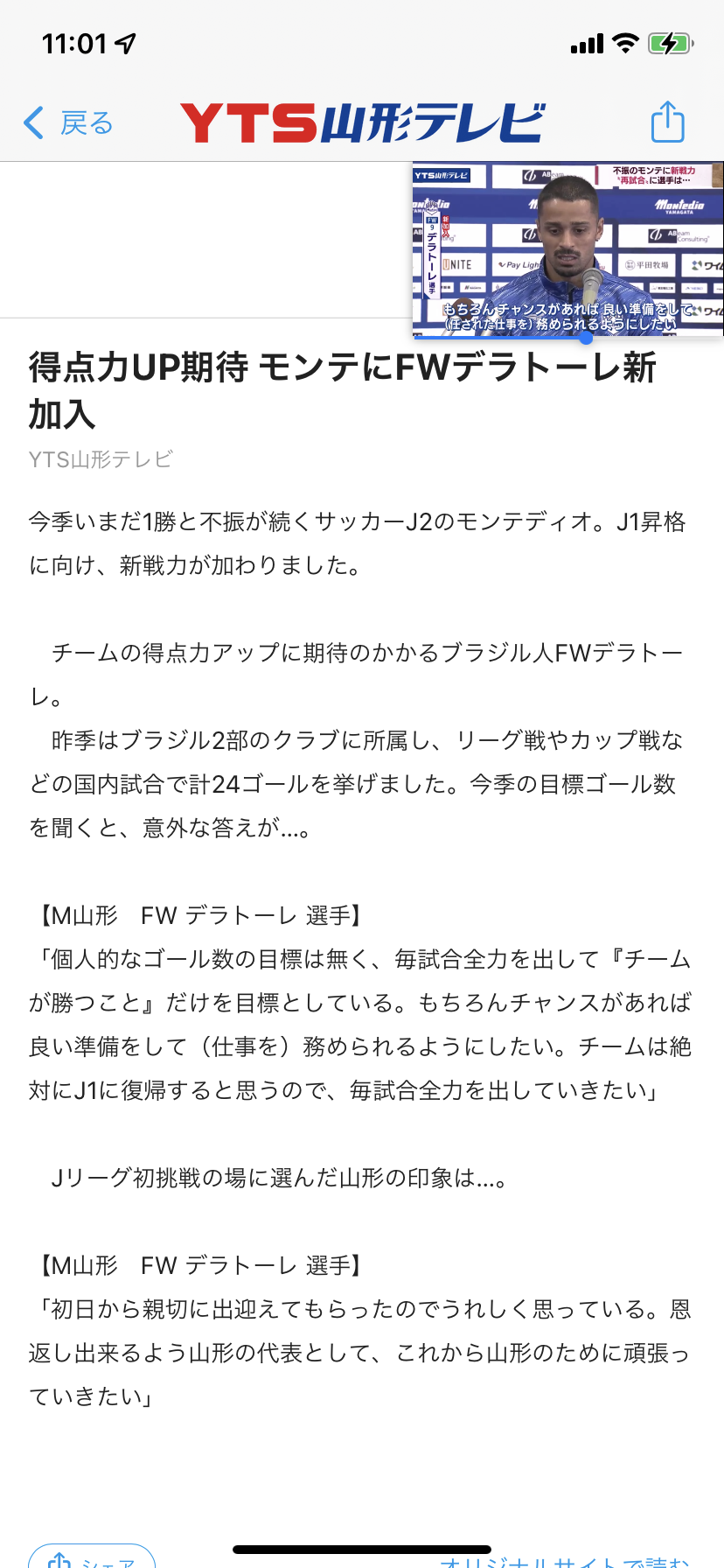Go back with the 戻る button
Screen dimensions: 724x1568
click(x=68, y=123)
